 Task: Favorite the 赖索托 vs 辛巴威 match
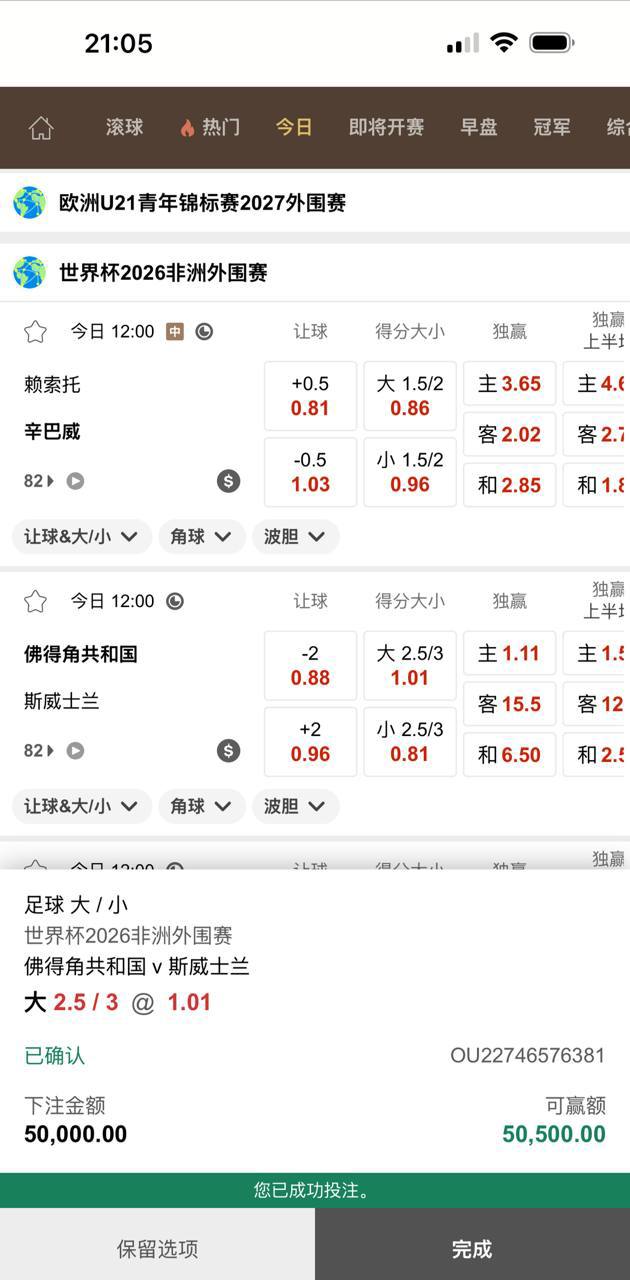tap(35, 332)
